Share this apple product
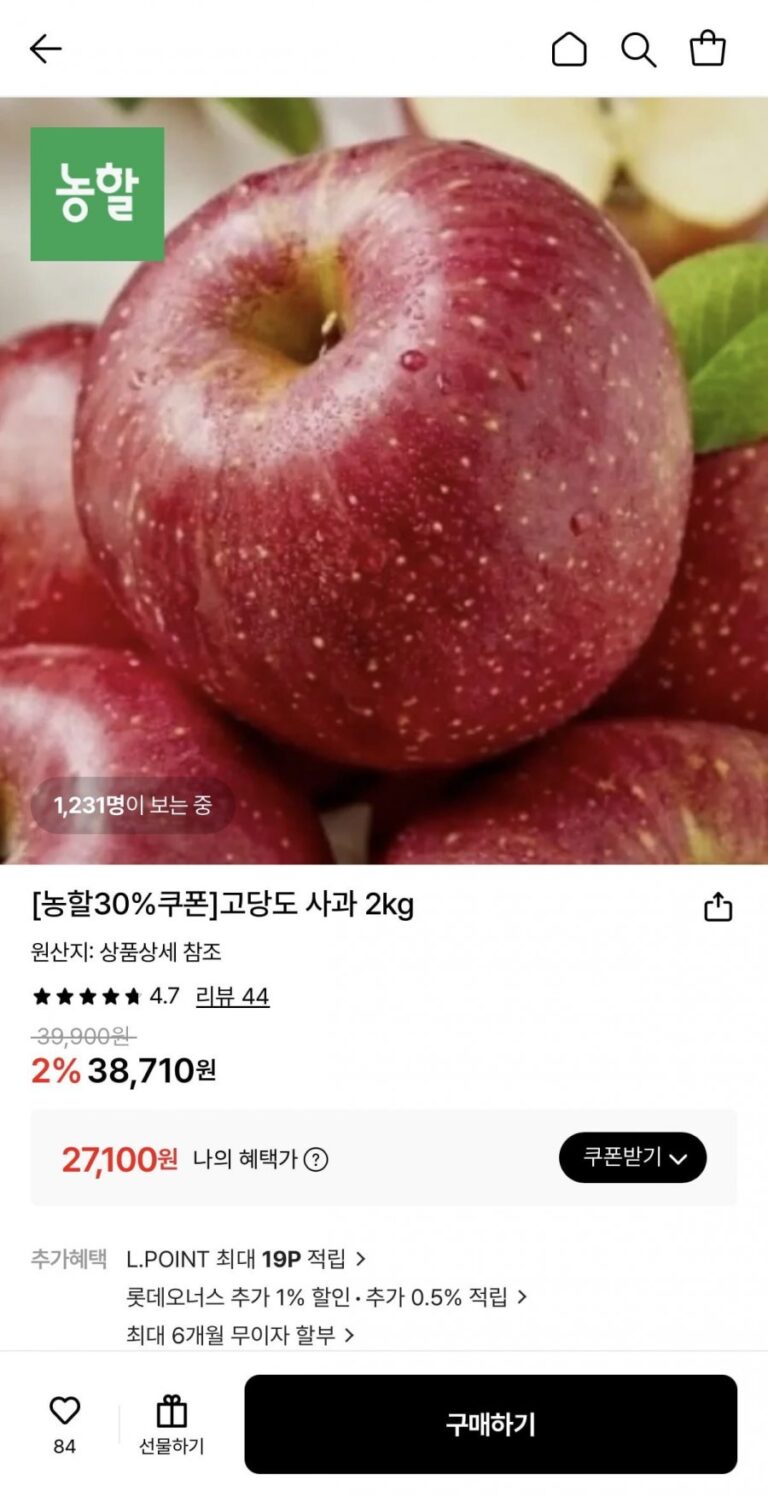768x1497 pixels. click(x=718, y=907)
